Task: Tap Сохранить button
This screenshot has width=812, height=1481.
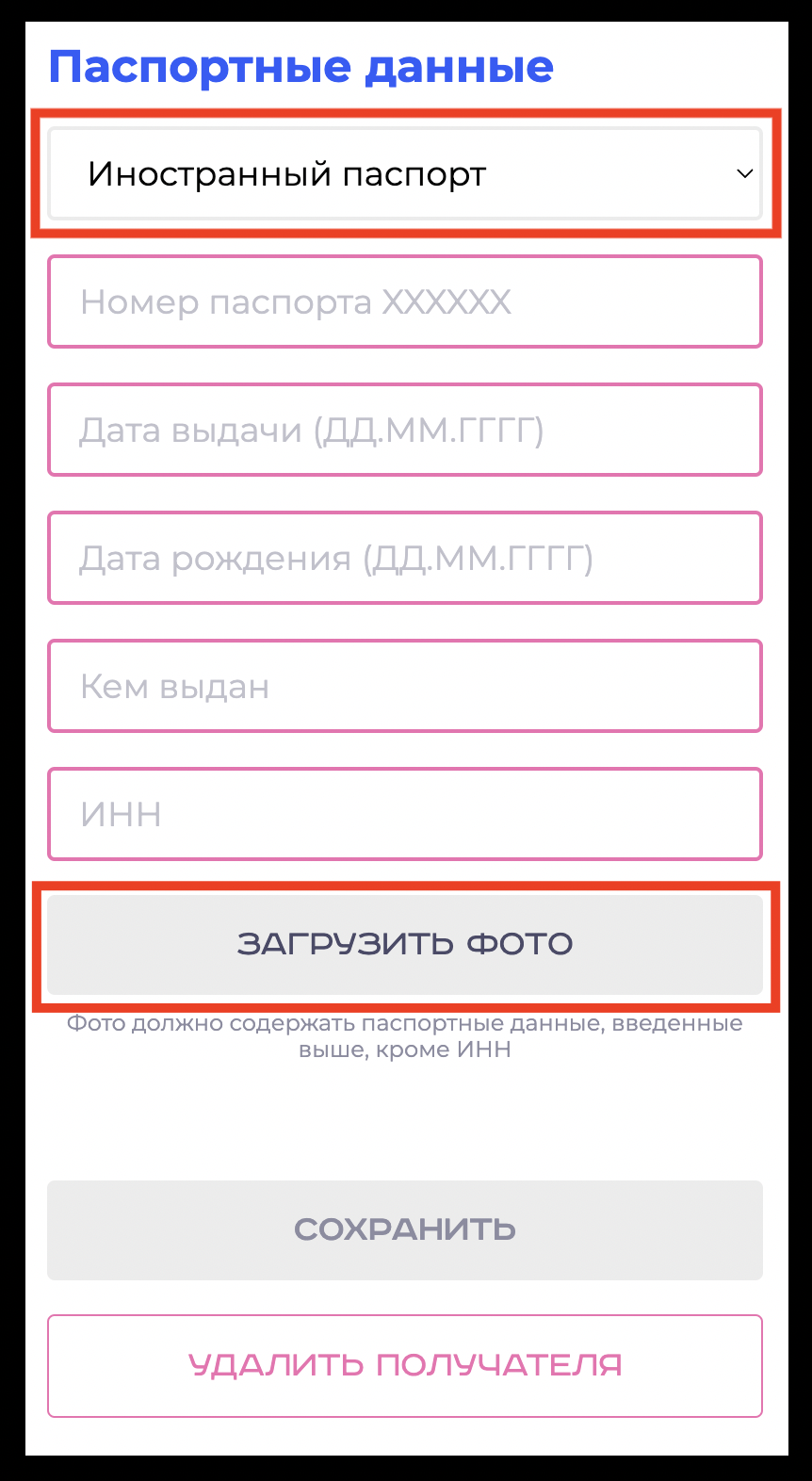Action: (x=405, y=1229)
